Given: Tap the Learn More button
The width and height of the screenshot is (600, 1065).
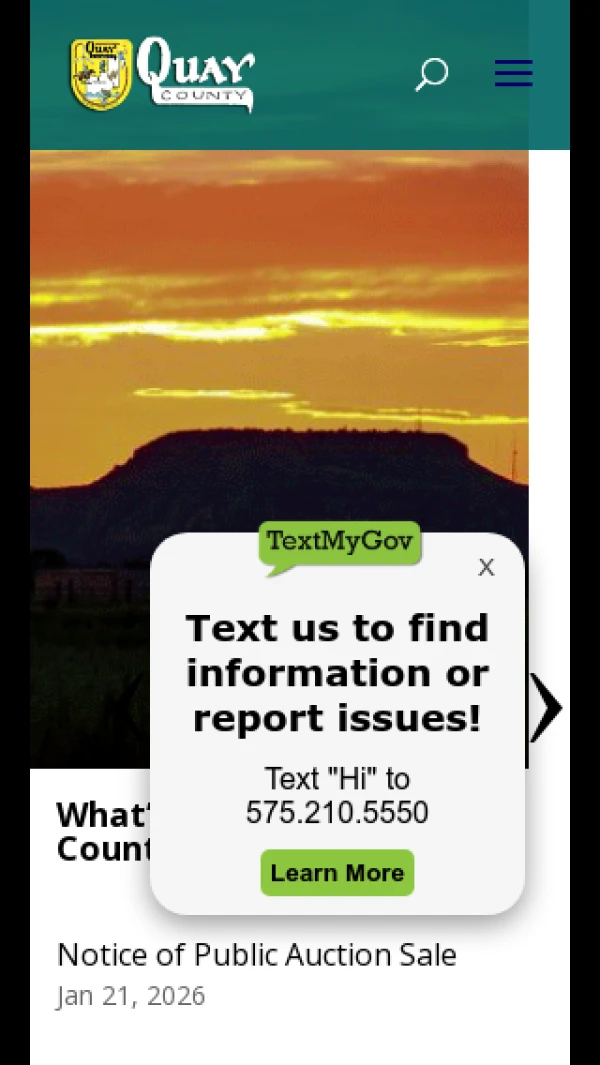Looking at the screenshot, I should pos(337,873).
